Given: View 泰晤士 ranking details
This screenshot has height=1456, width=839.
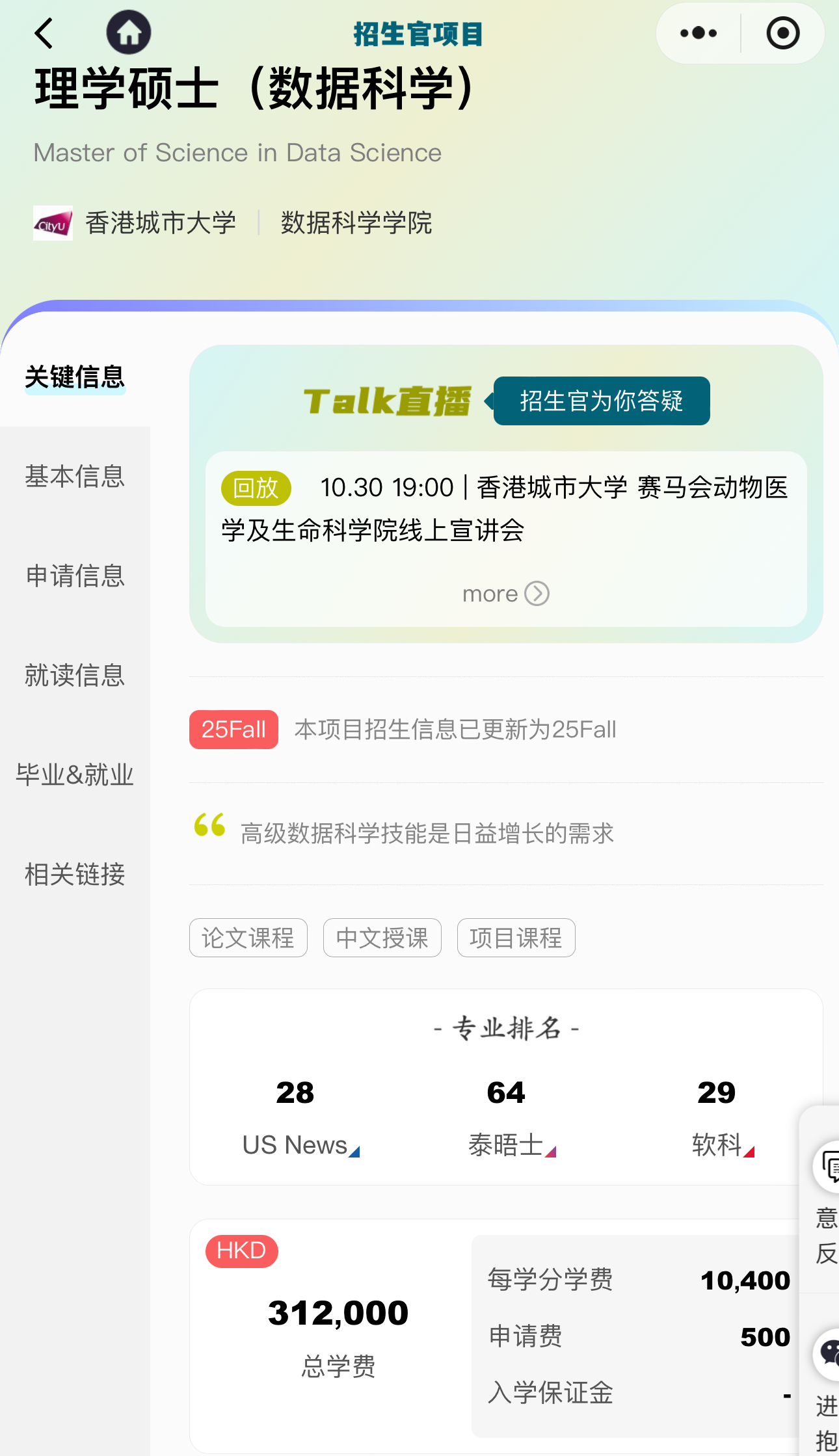Looking at the screenshot, I should [511, 1145].
